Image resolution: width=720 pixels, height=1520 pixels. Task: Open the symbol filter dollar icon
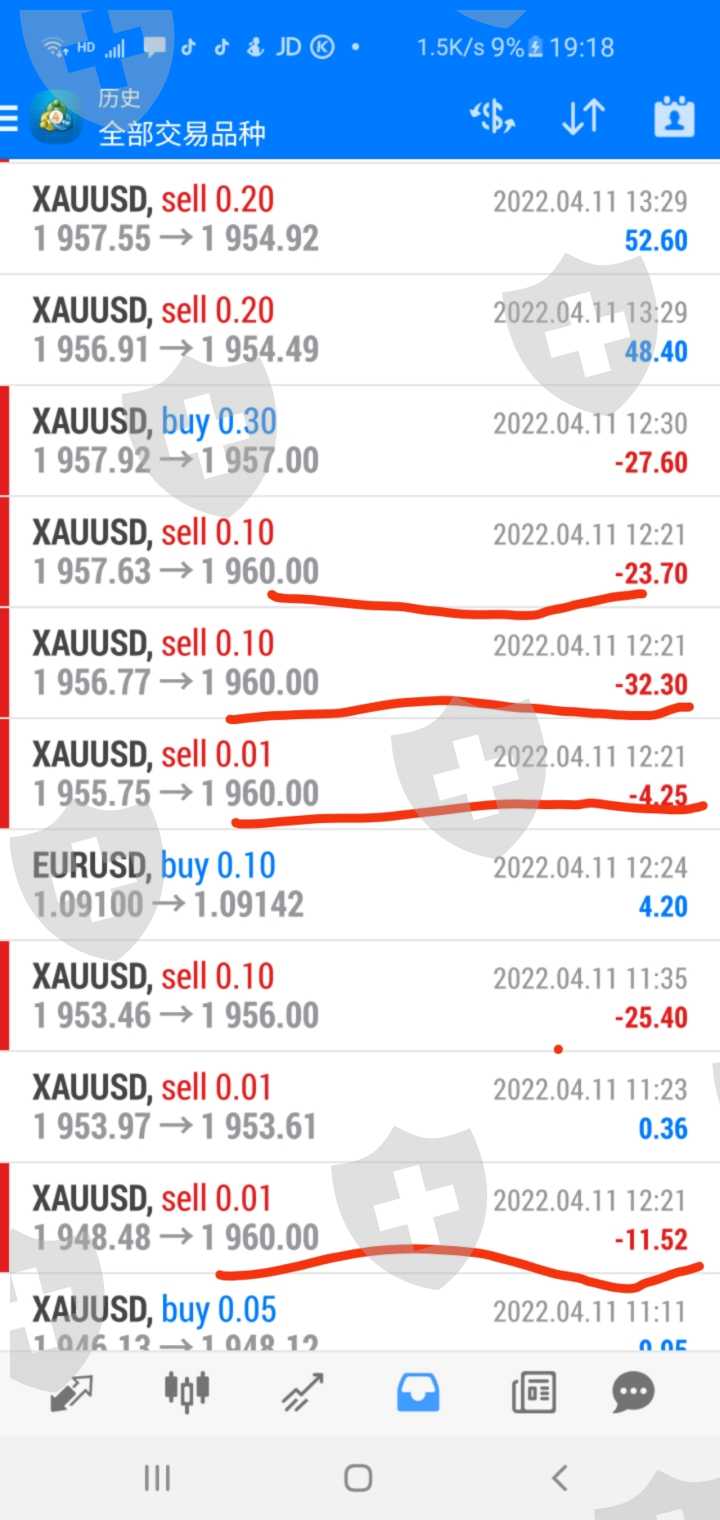(492, 118)
